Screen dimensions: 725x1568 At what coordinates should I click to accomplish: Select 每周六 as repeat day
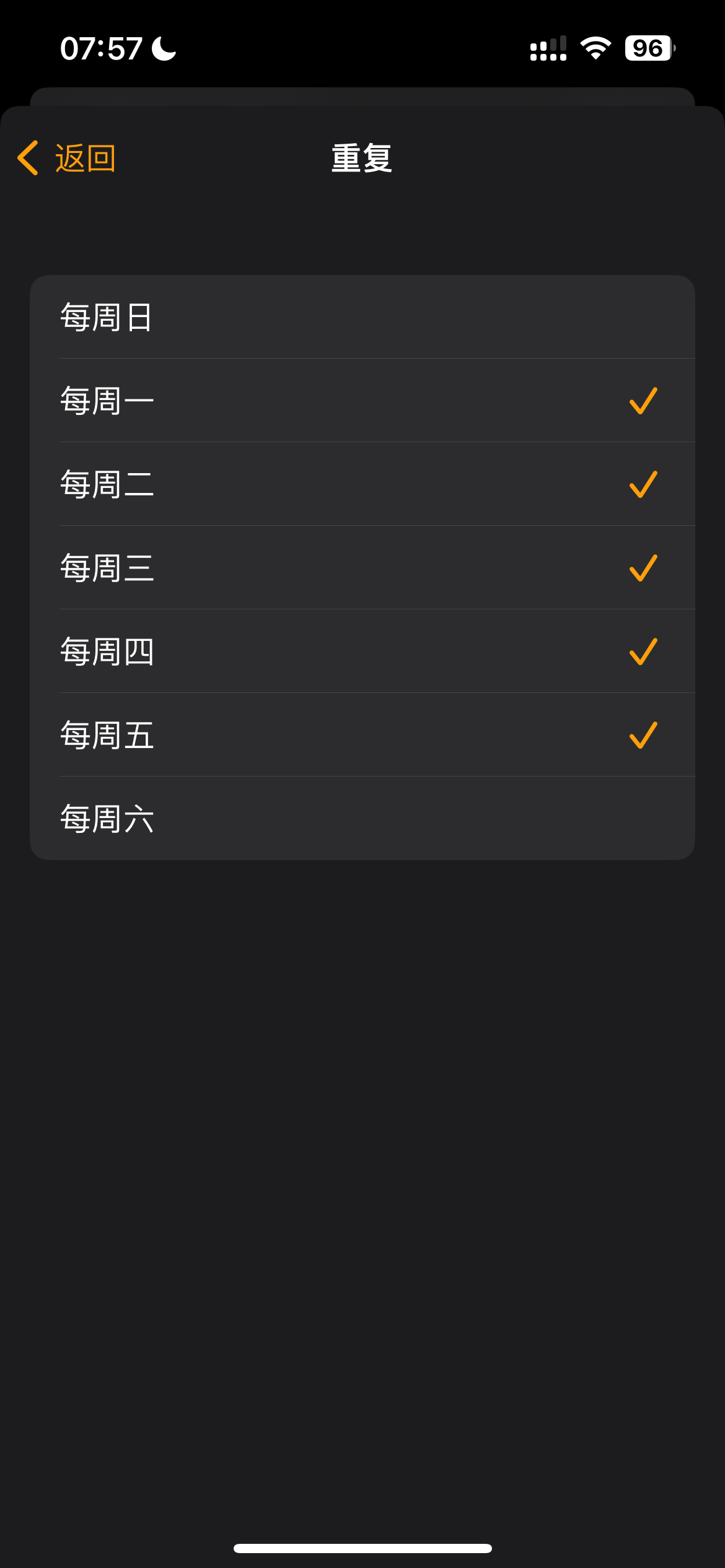(x=362, y=819)
